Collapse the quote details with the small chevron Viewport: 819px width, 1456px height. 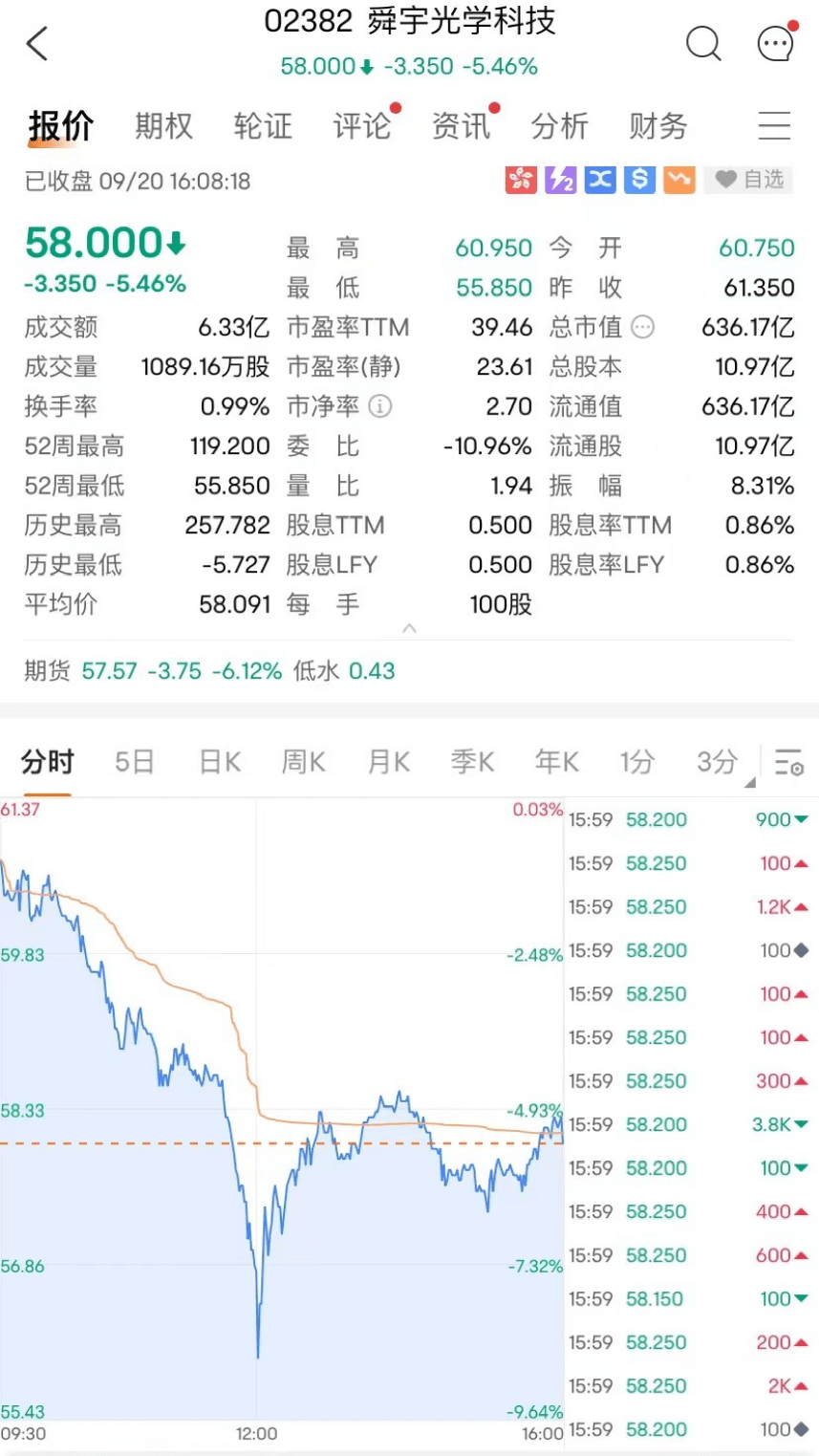click(409, 628)
